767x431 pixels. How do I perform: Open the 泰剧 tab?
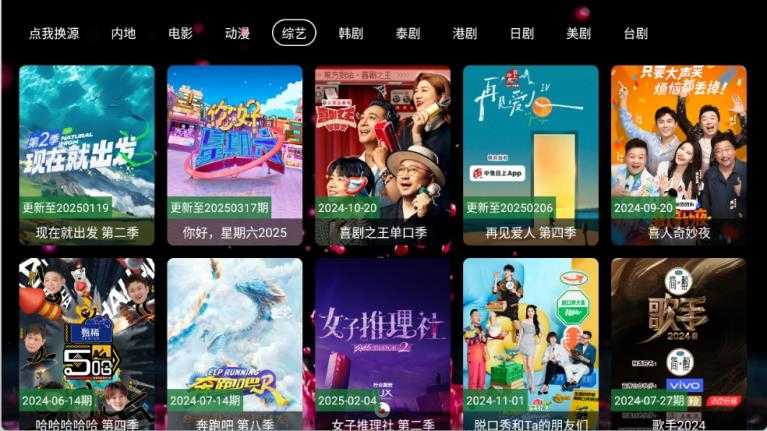pos(408,33)
